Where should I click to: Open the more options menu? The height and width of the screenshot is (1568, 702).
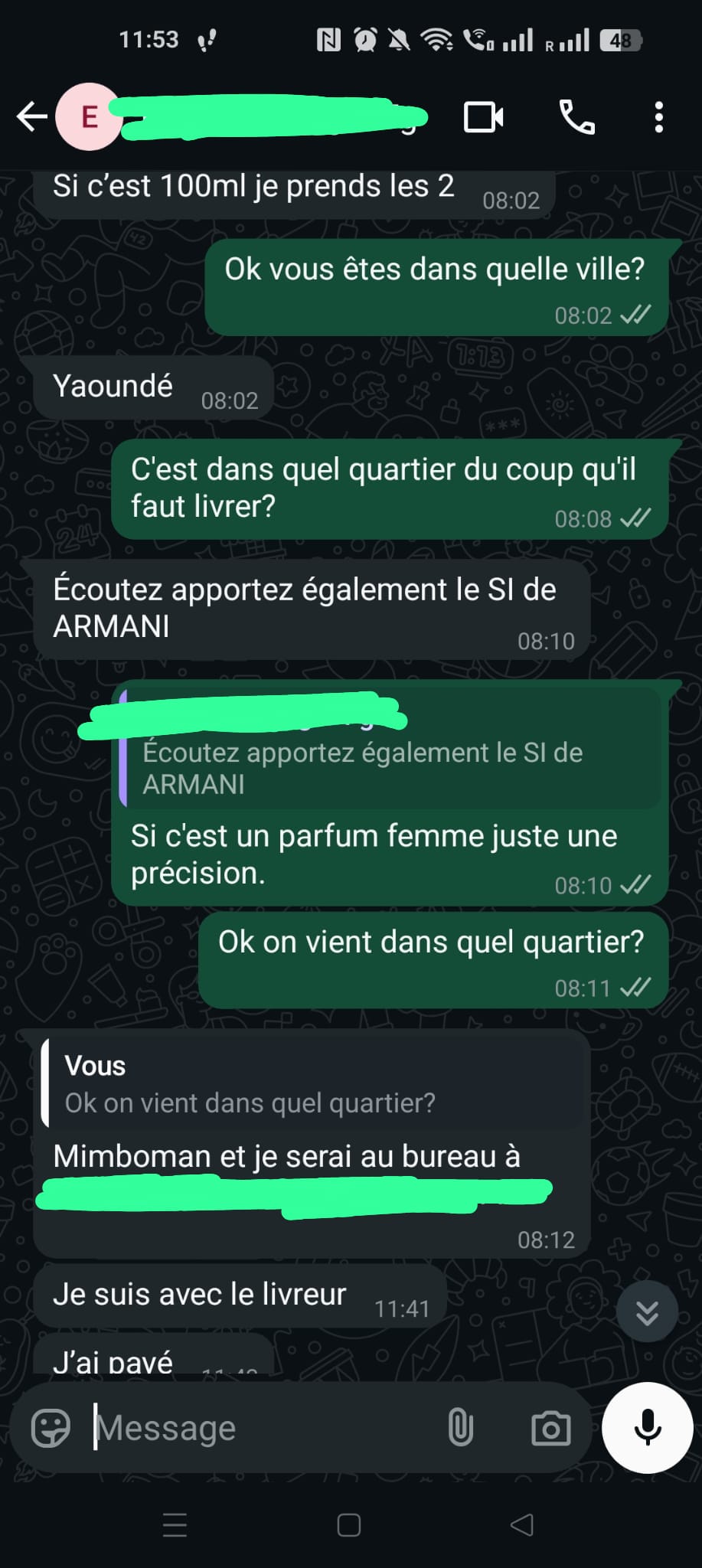click(658, 117)
